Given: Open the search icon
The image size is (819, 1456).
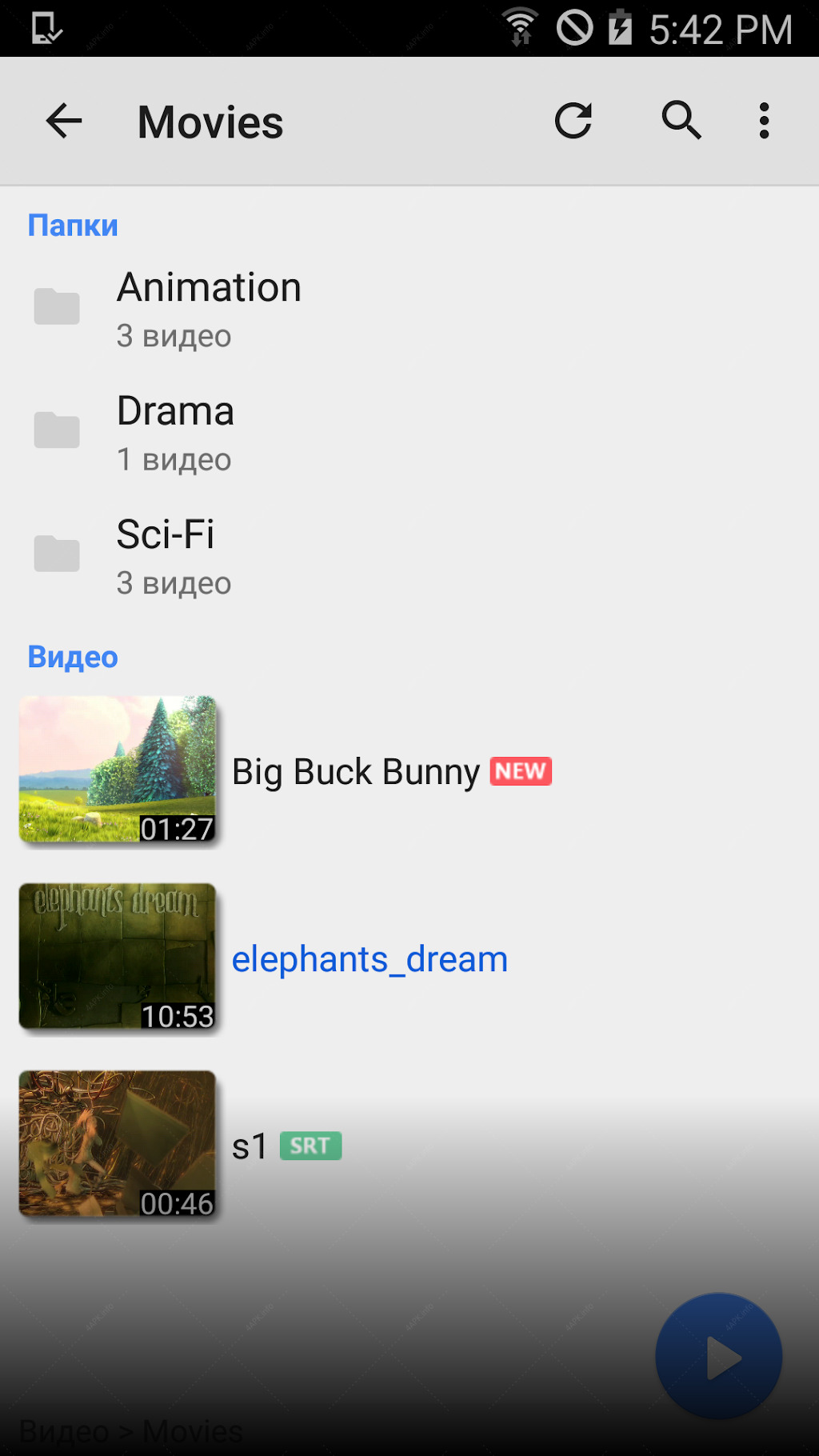Looking at the screenshot, I should 681,122.
